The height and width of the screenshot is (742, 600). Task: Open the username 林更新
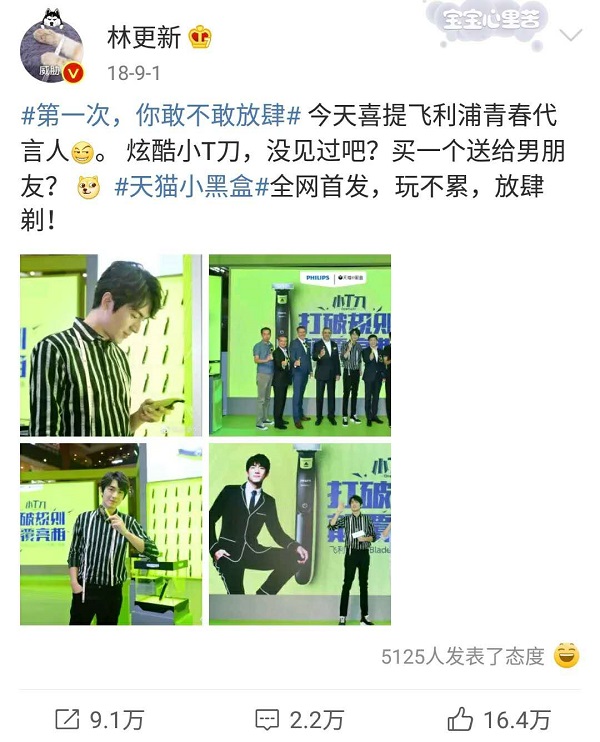[x=144, y=38]
